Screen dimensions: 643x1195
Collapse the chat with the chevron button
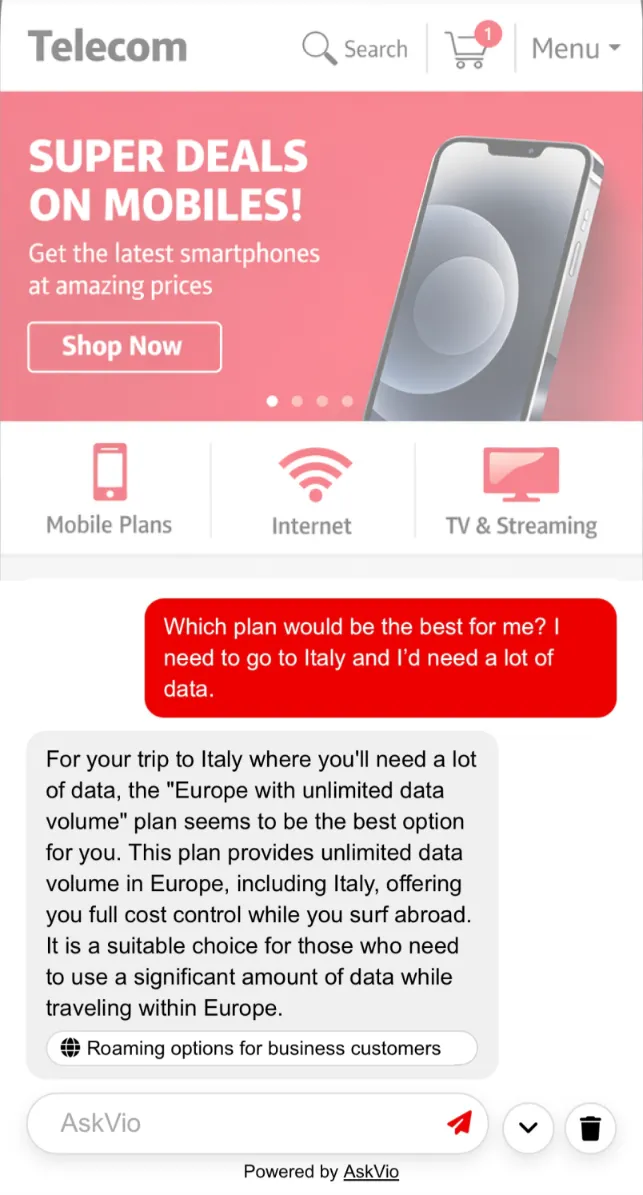click(528, 1128)
